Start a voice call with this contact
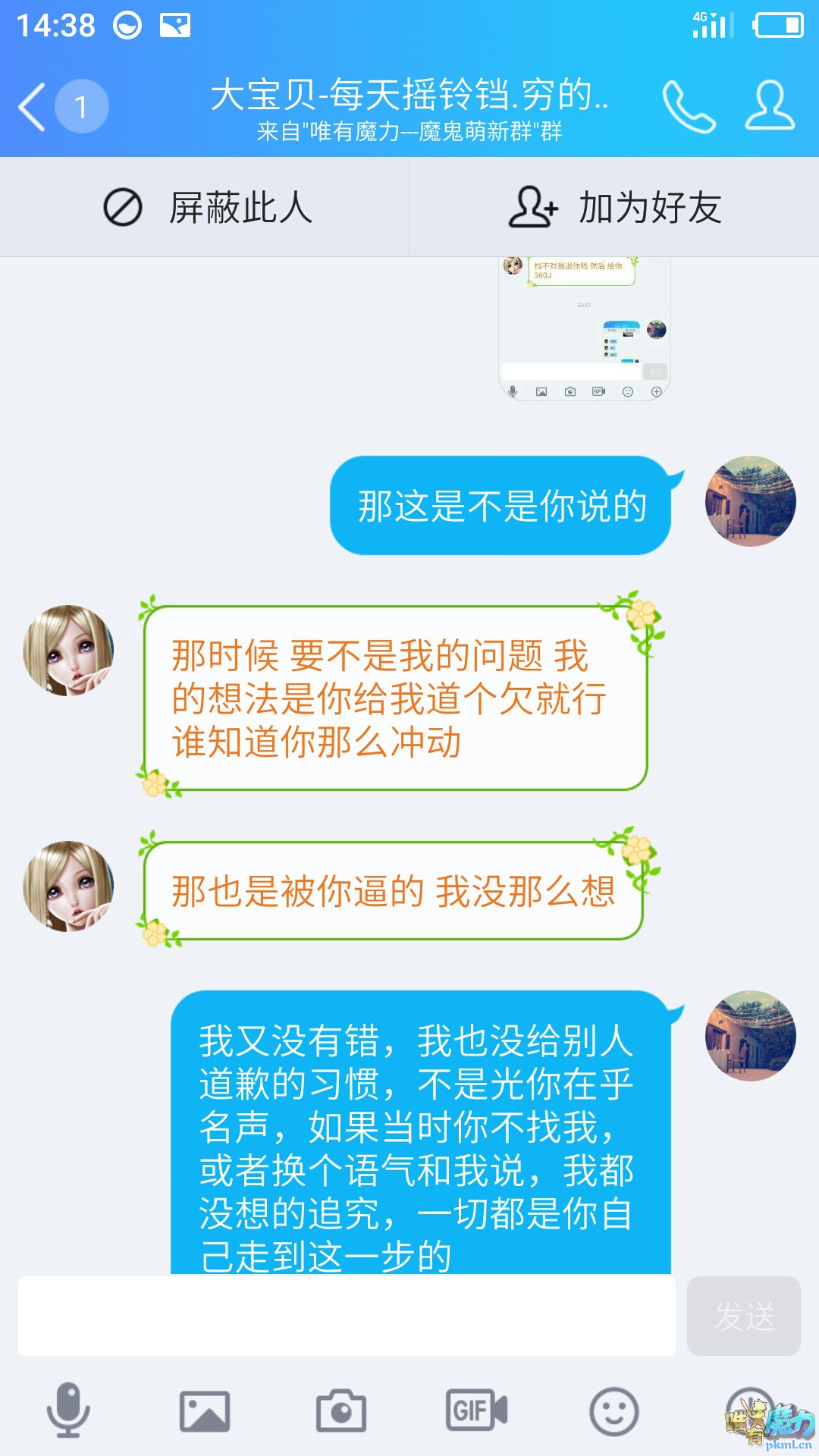 689,106
